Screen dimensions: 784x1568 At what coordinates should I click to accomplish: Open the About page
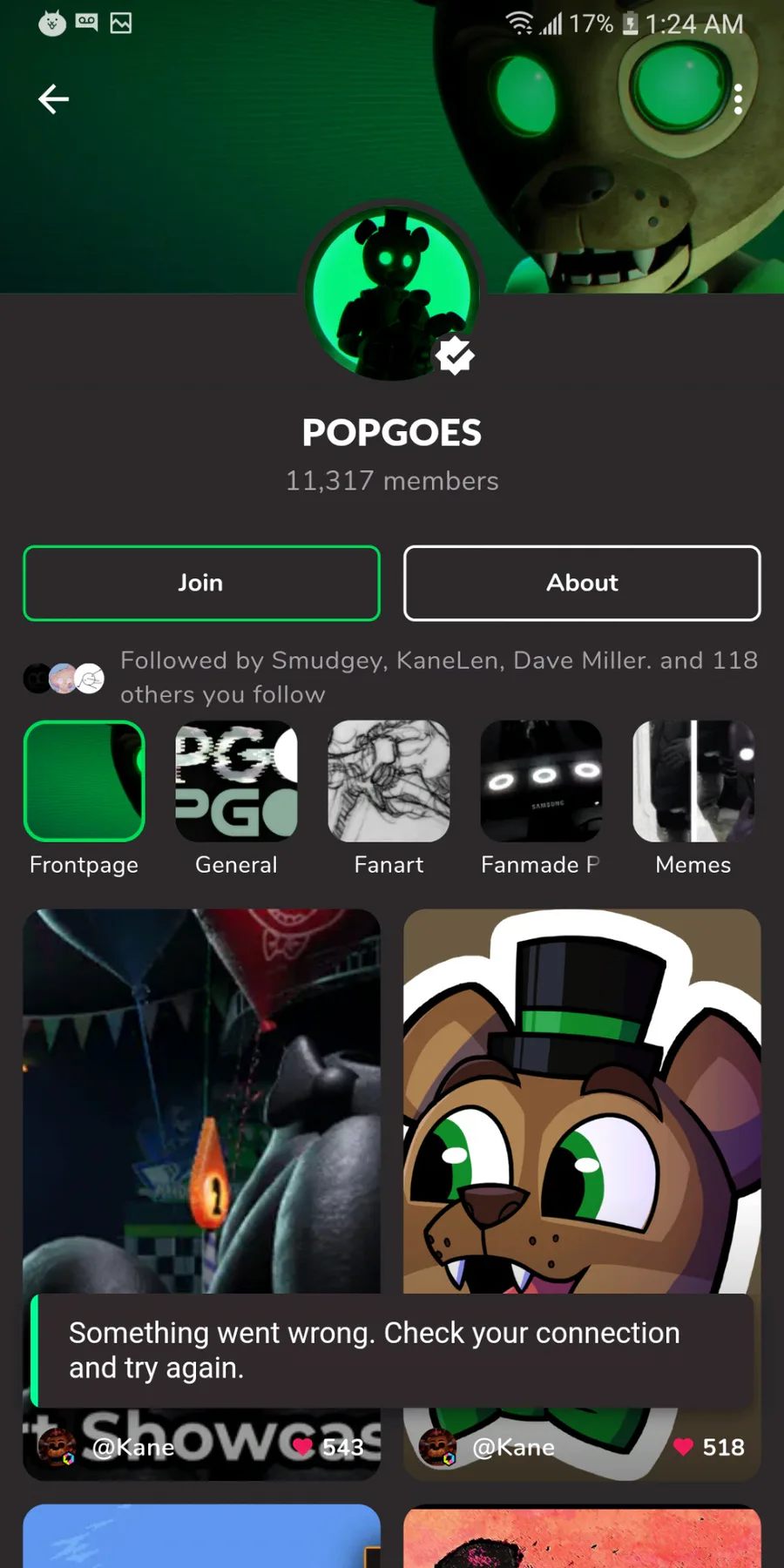(582, 583)
